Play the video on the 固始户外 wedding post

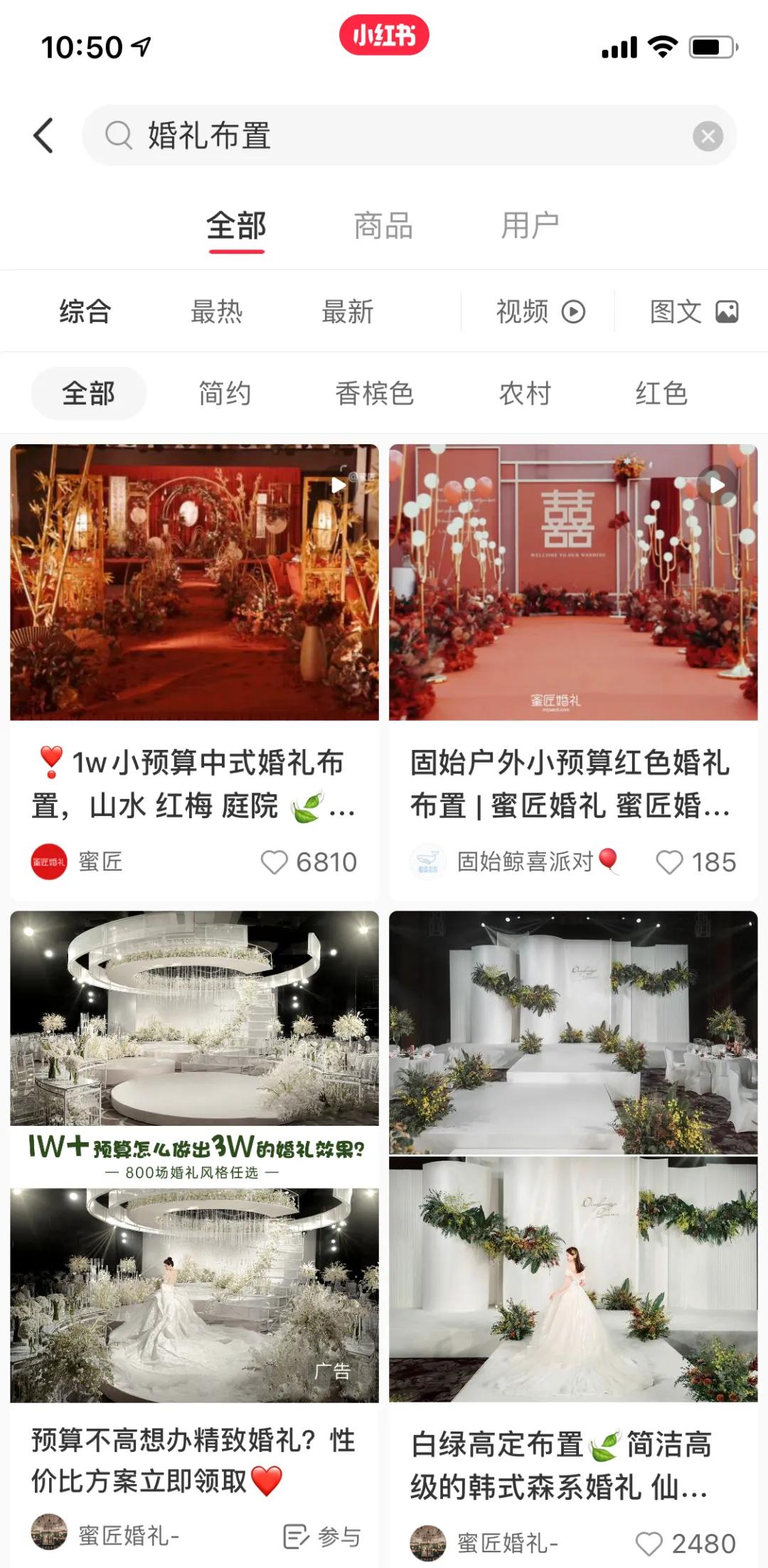(x=715, y=485)
